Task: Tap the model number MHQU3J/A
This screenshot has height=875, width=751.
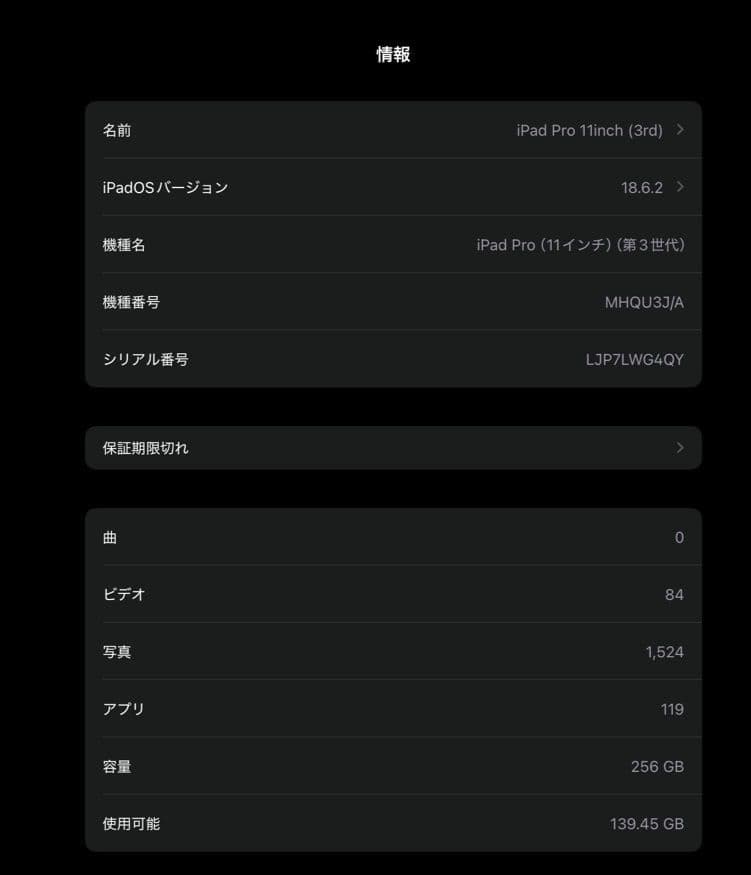Action: point(645,301)
